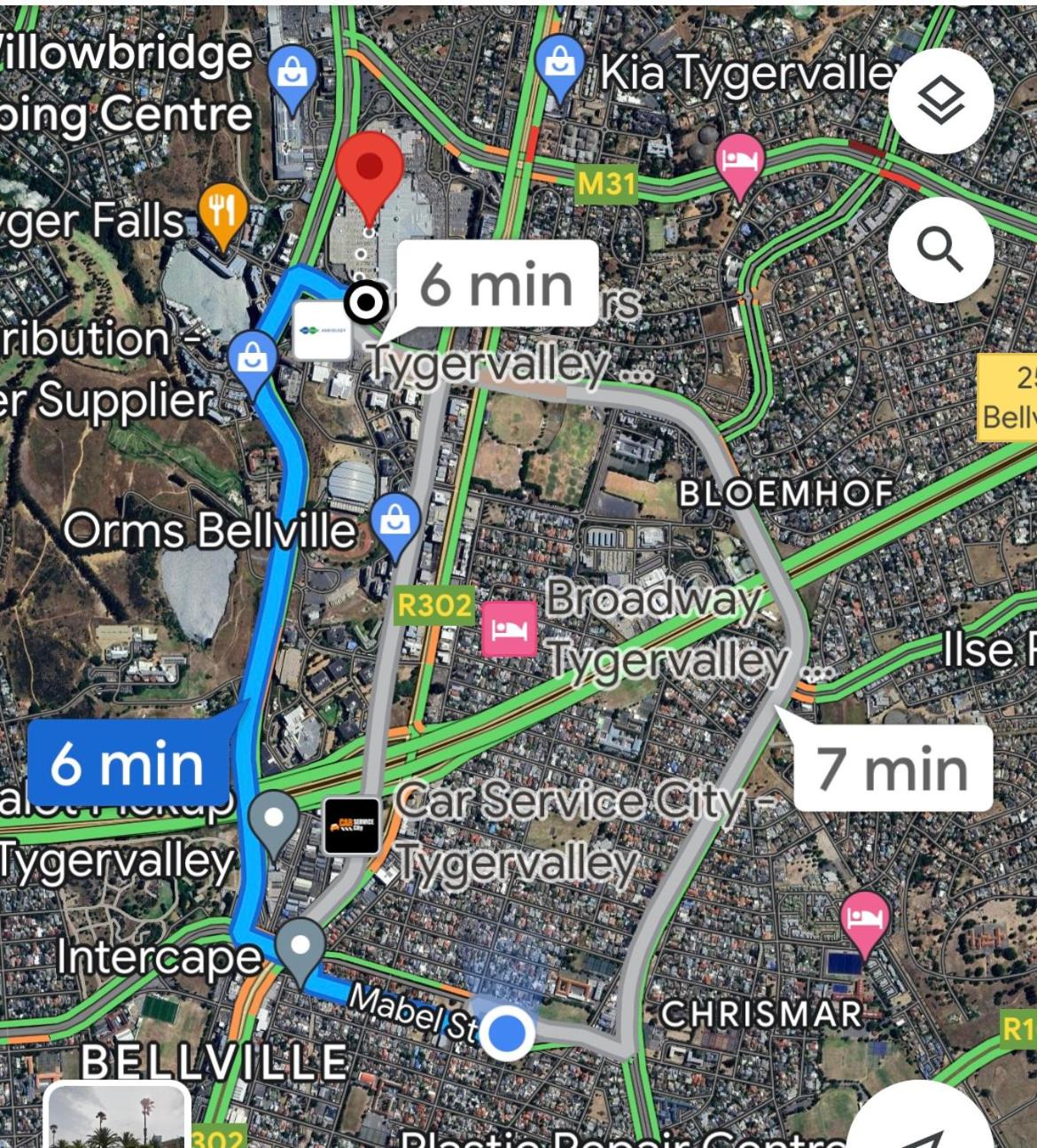Tap the Willowbridge Shopping Centre pin

click(291, 74)
